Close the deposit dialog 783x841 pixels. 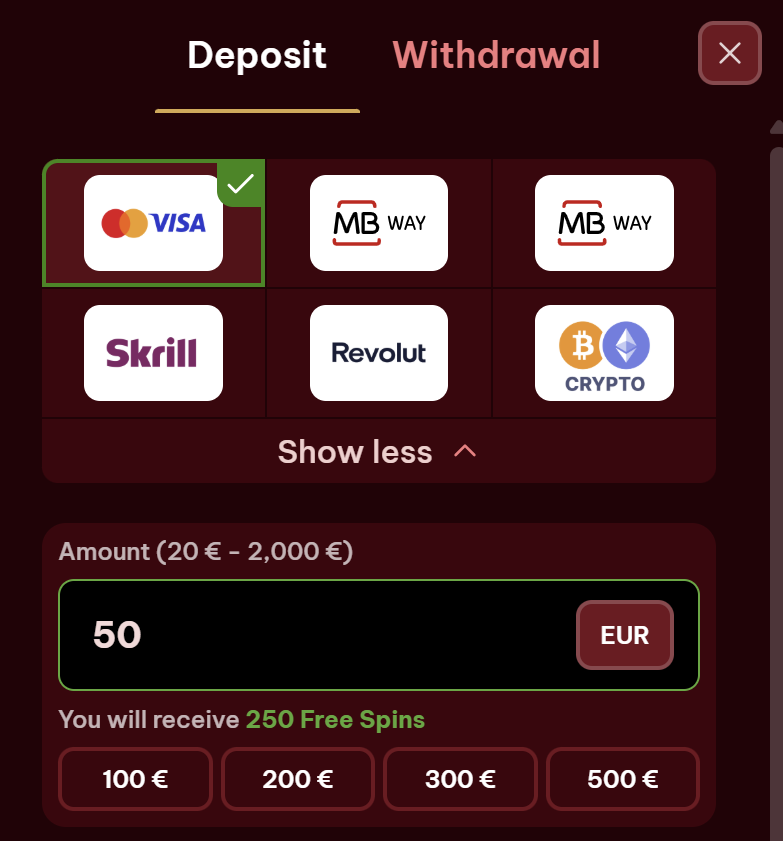click(729, 53)
